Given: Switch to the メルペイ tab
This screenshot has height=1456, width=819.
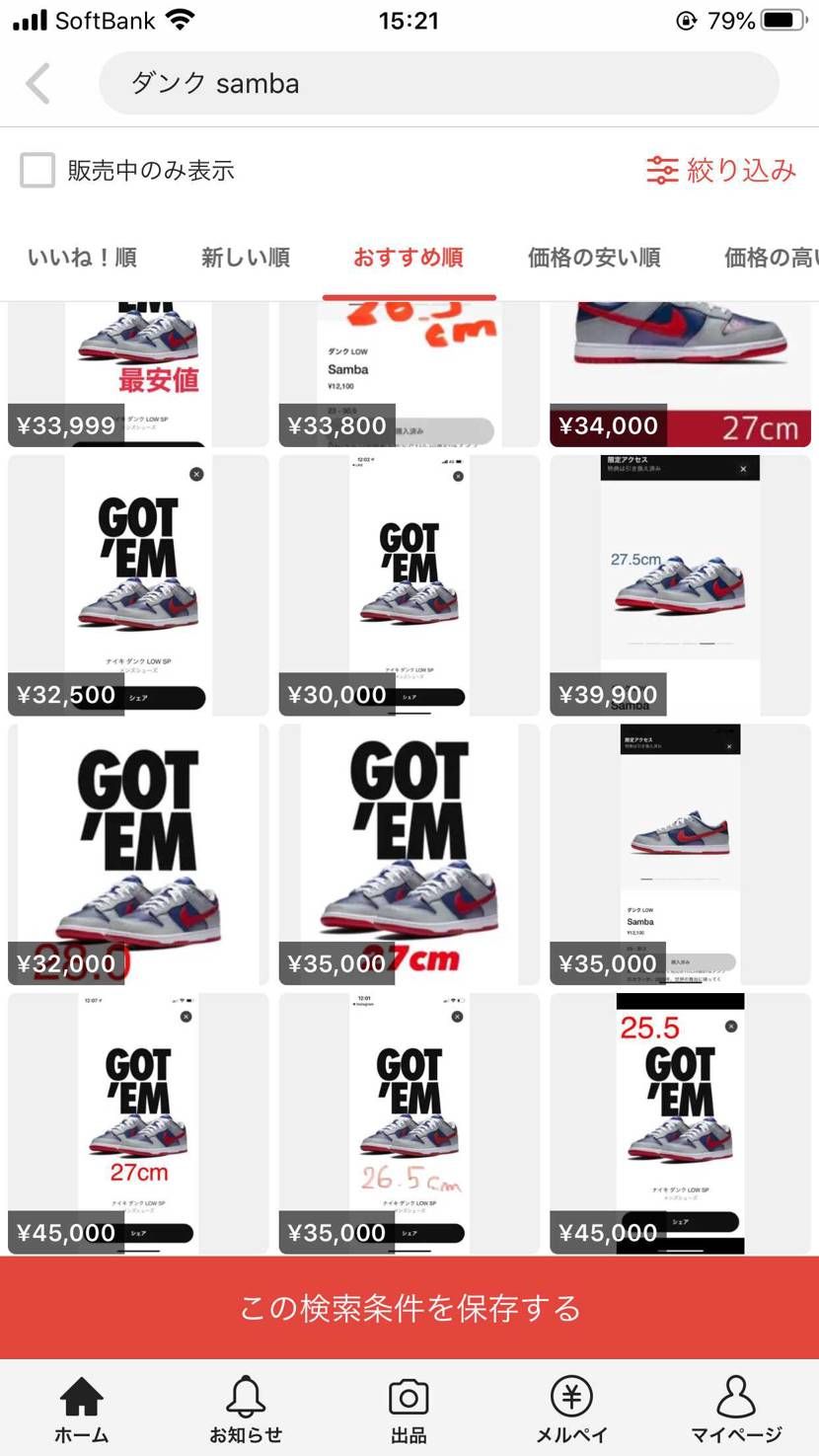Looking at the screenshot, I should pos(571,1410).
